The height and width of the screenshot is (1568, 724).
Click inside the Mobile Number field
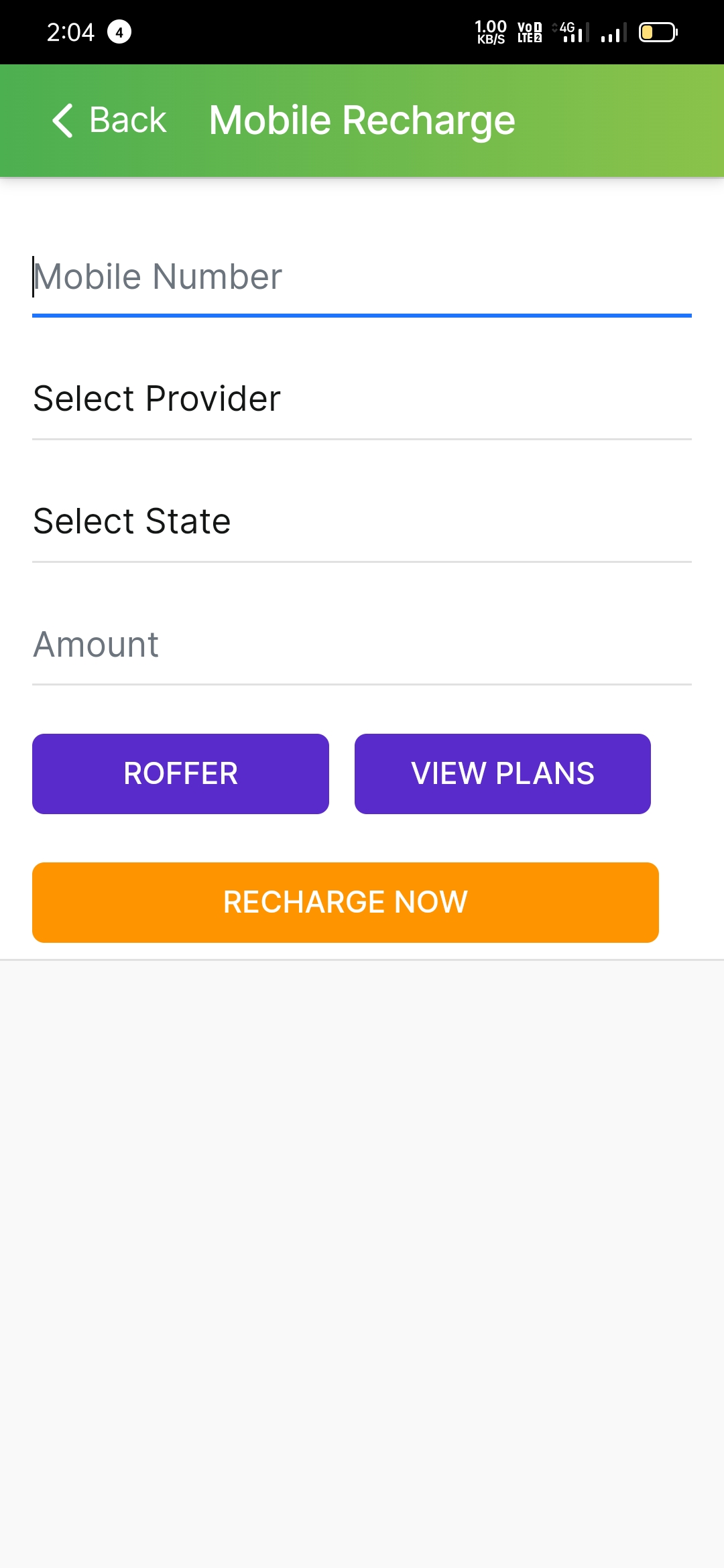[x=362, y=277]
